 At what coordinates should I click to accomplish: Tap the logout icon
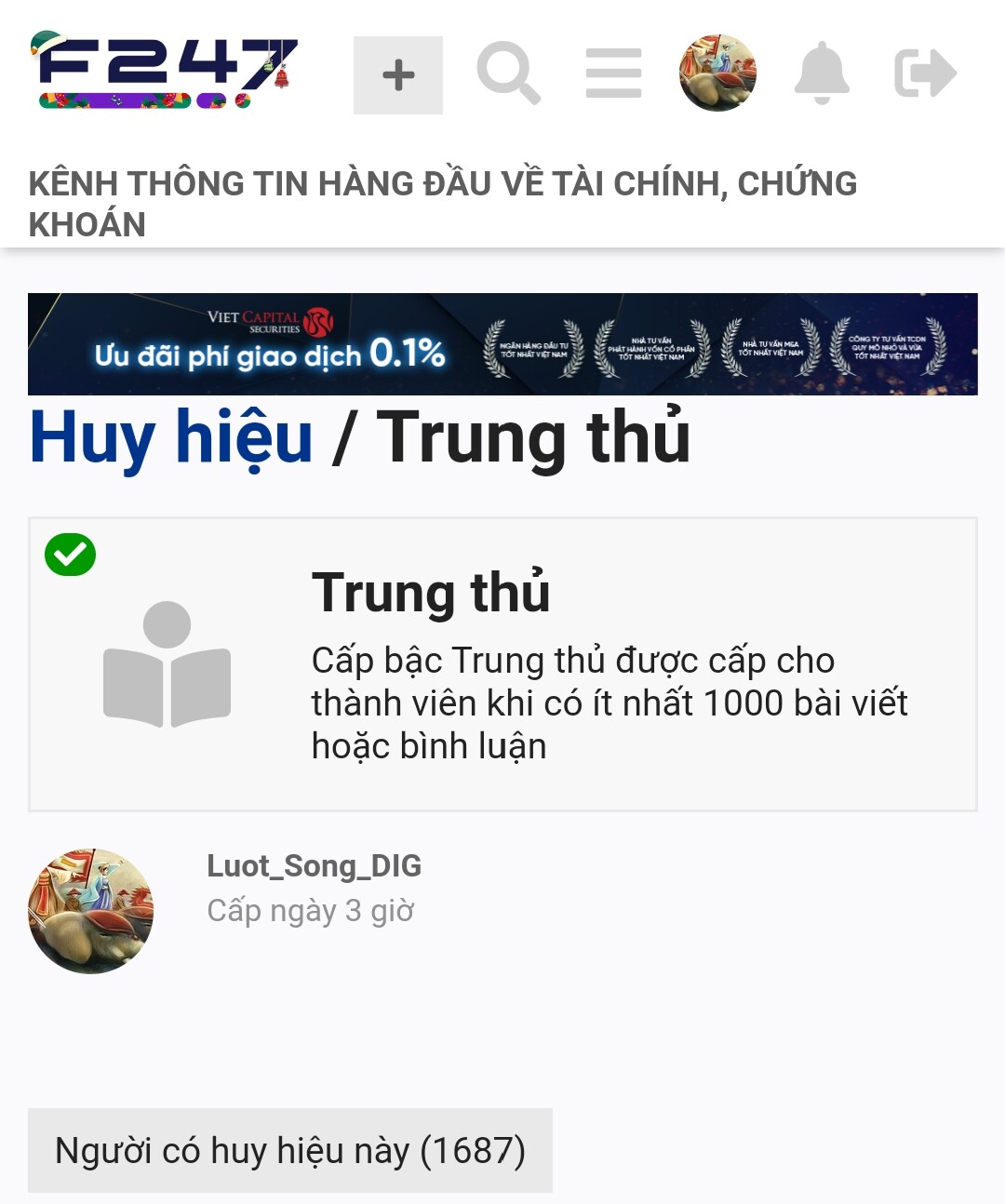tap(925, 74)
